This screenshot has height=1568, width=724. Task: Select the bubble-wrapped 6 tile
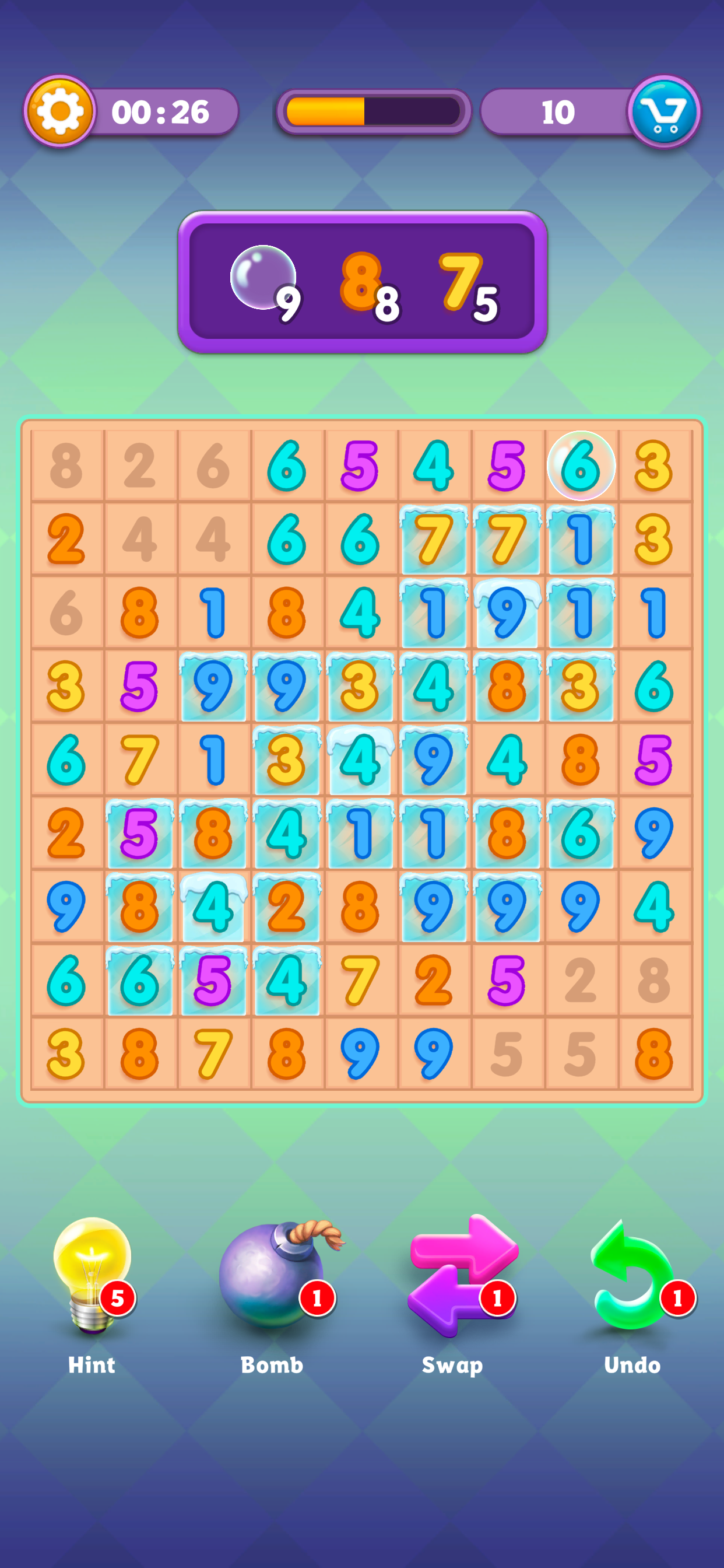pyautogui.click(x=581, y=466)
